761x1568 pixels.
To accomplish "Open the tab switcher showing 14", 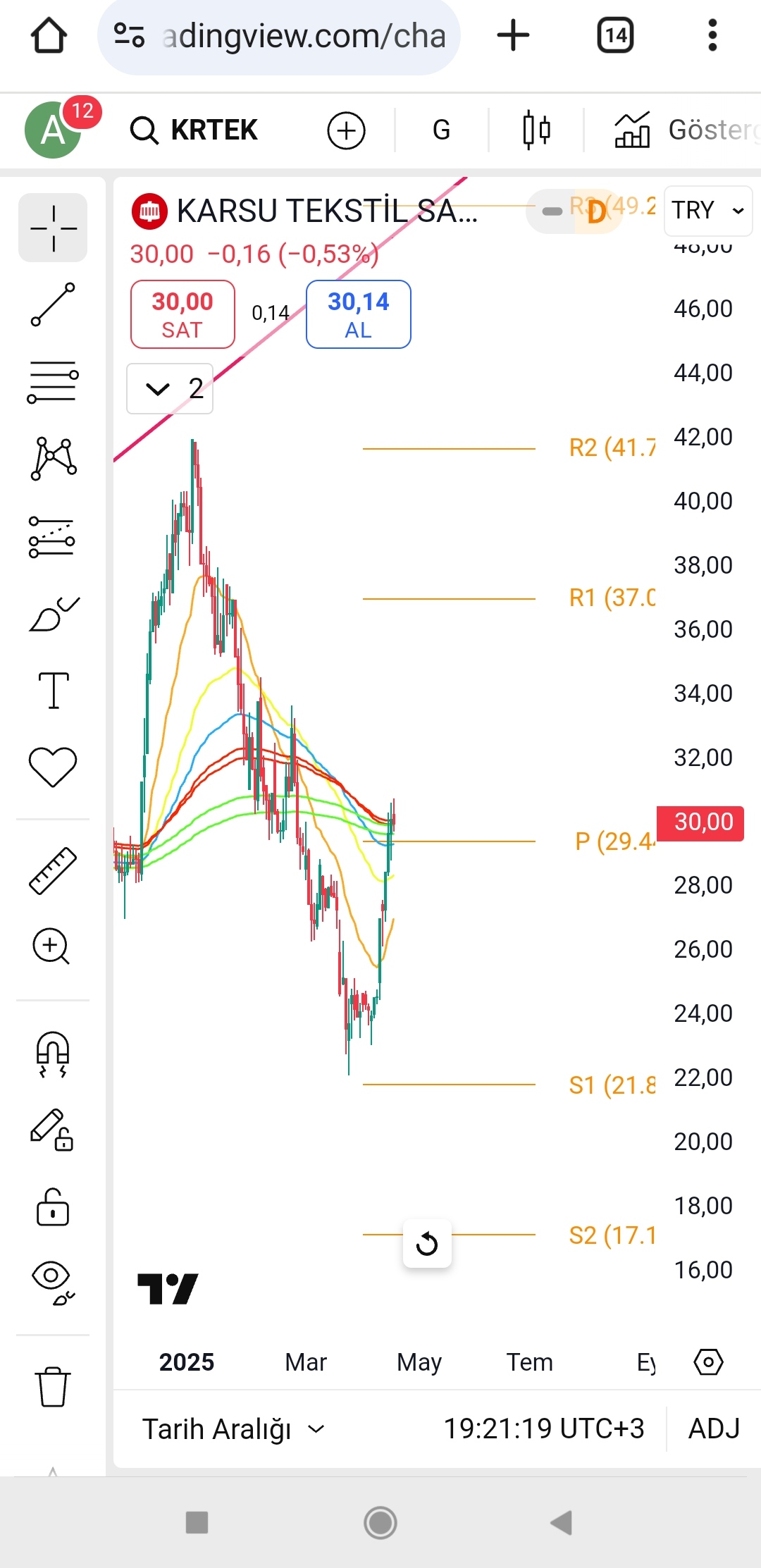I will [x=615, y=35].
